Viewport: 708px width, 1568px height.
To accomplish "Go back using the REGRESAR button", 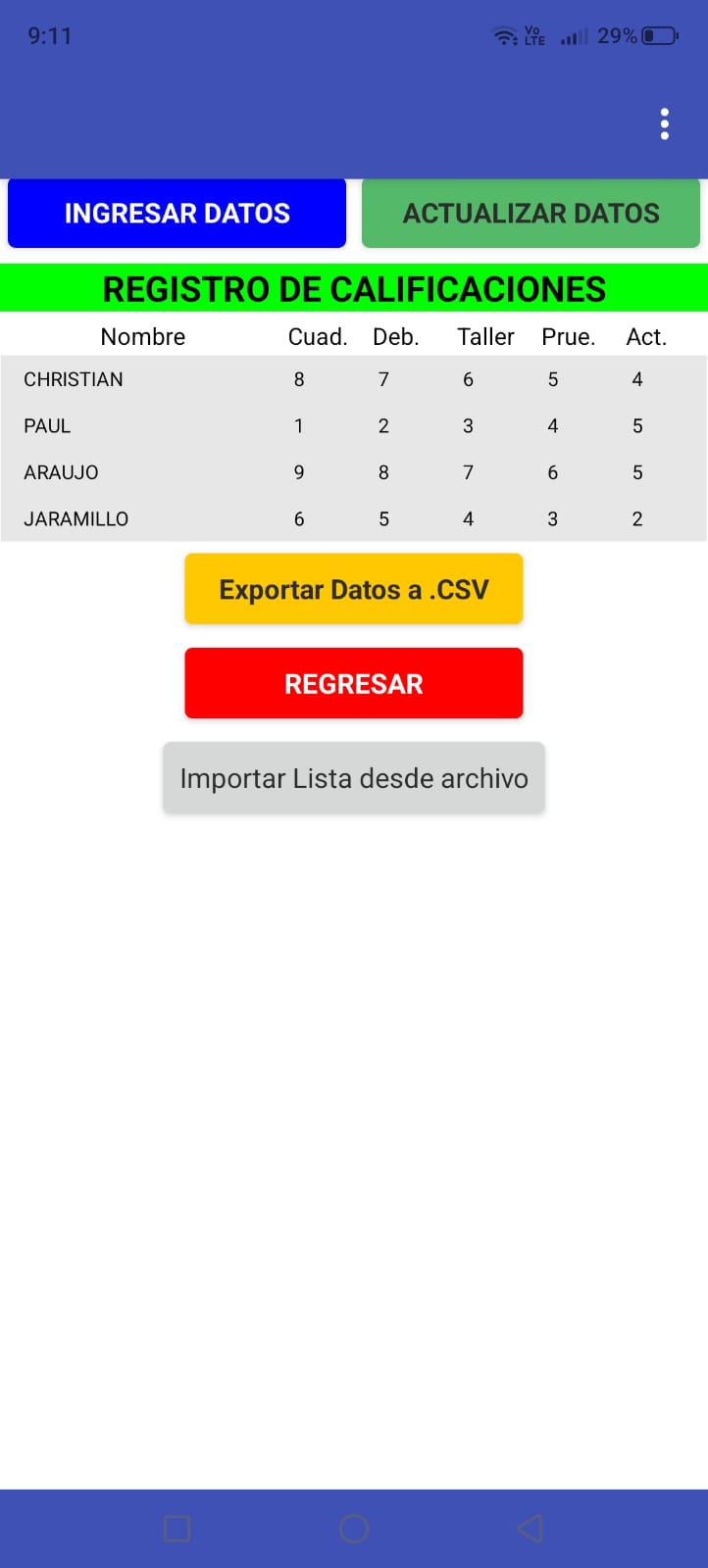I will [x=353, y=683].
